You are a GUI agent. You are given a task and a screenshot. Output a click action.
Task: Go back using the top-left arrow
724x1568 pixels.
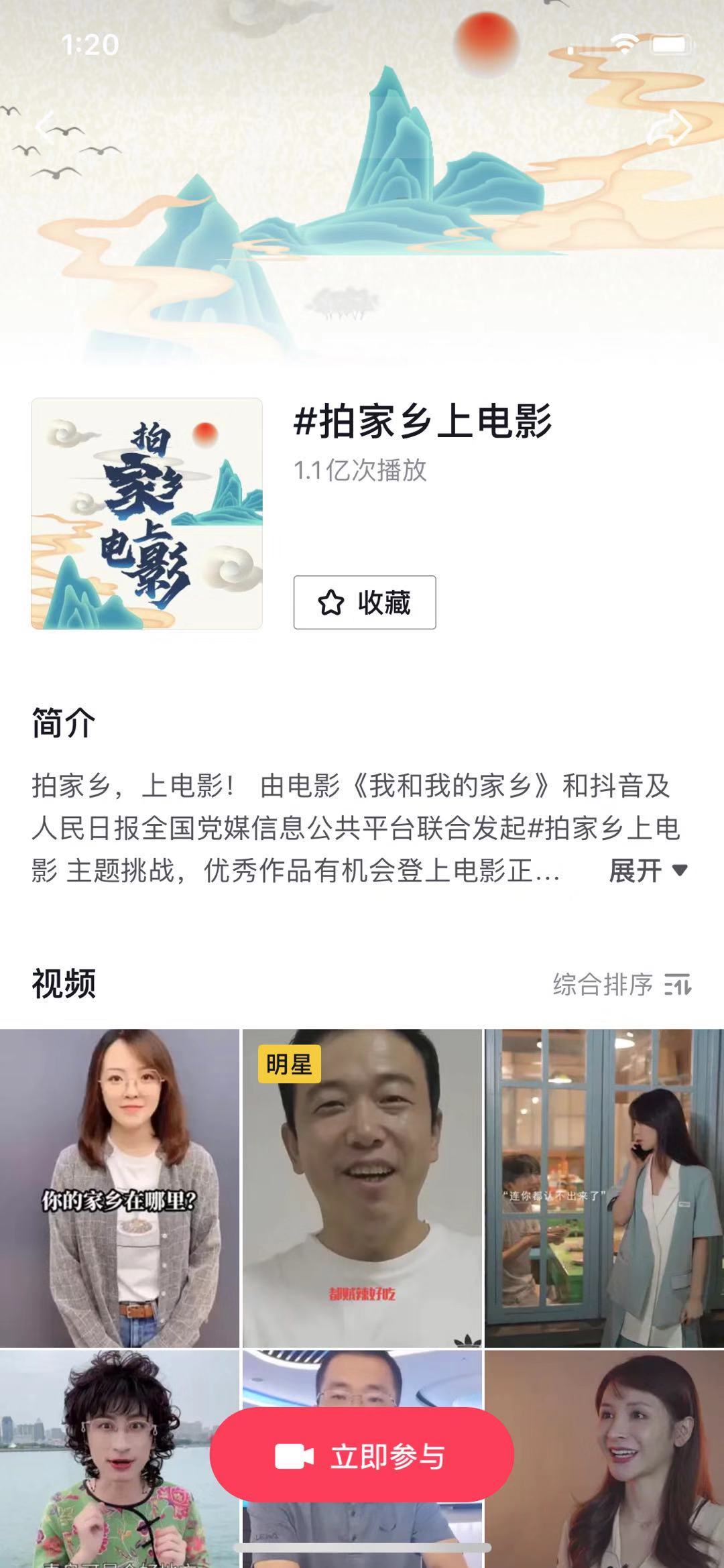46,127
